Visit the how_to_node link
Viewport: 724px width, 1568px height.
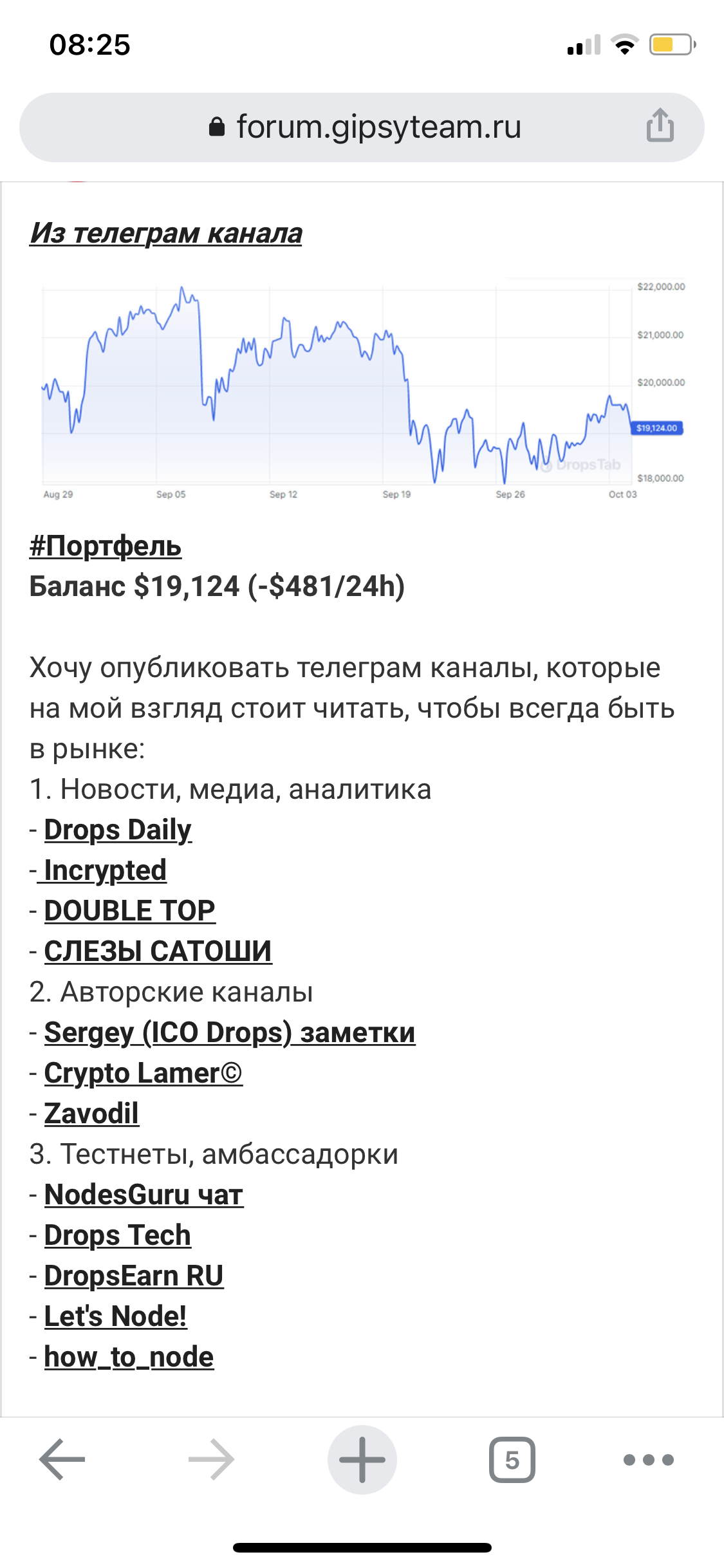pos(129,1357)
